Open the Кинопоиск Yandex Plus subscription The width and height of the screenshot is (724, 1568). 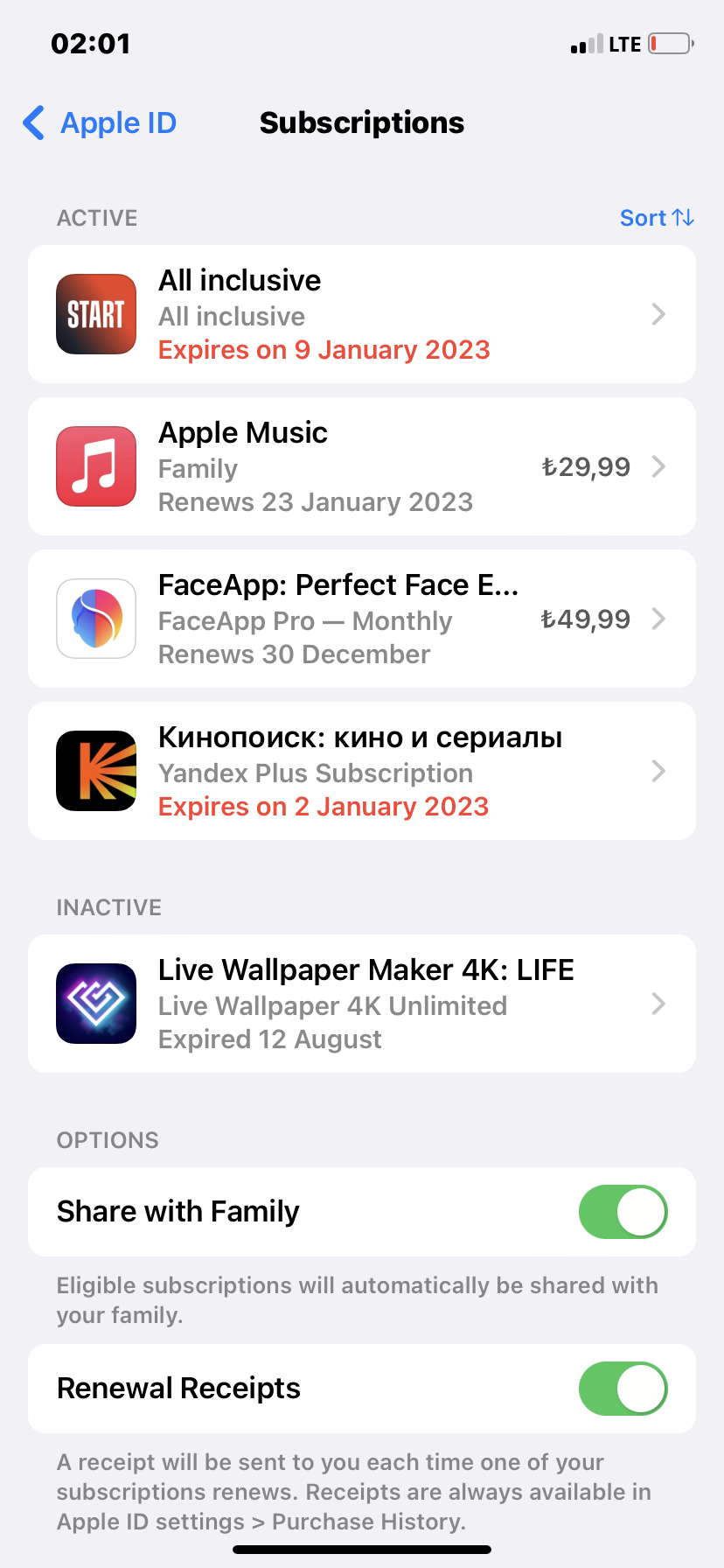tap(362, 771)
